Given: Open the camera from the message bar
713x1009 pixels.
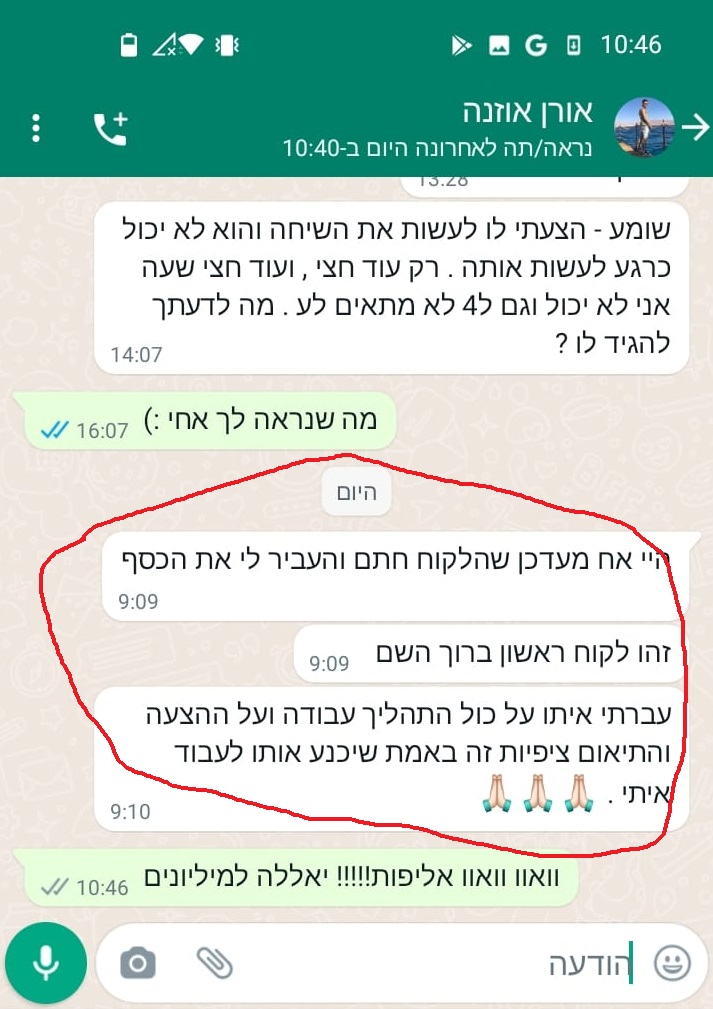Looking at the screenshot, I should pyautogui.click(x=138, y=963).
